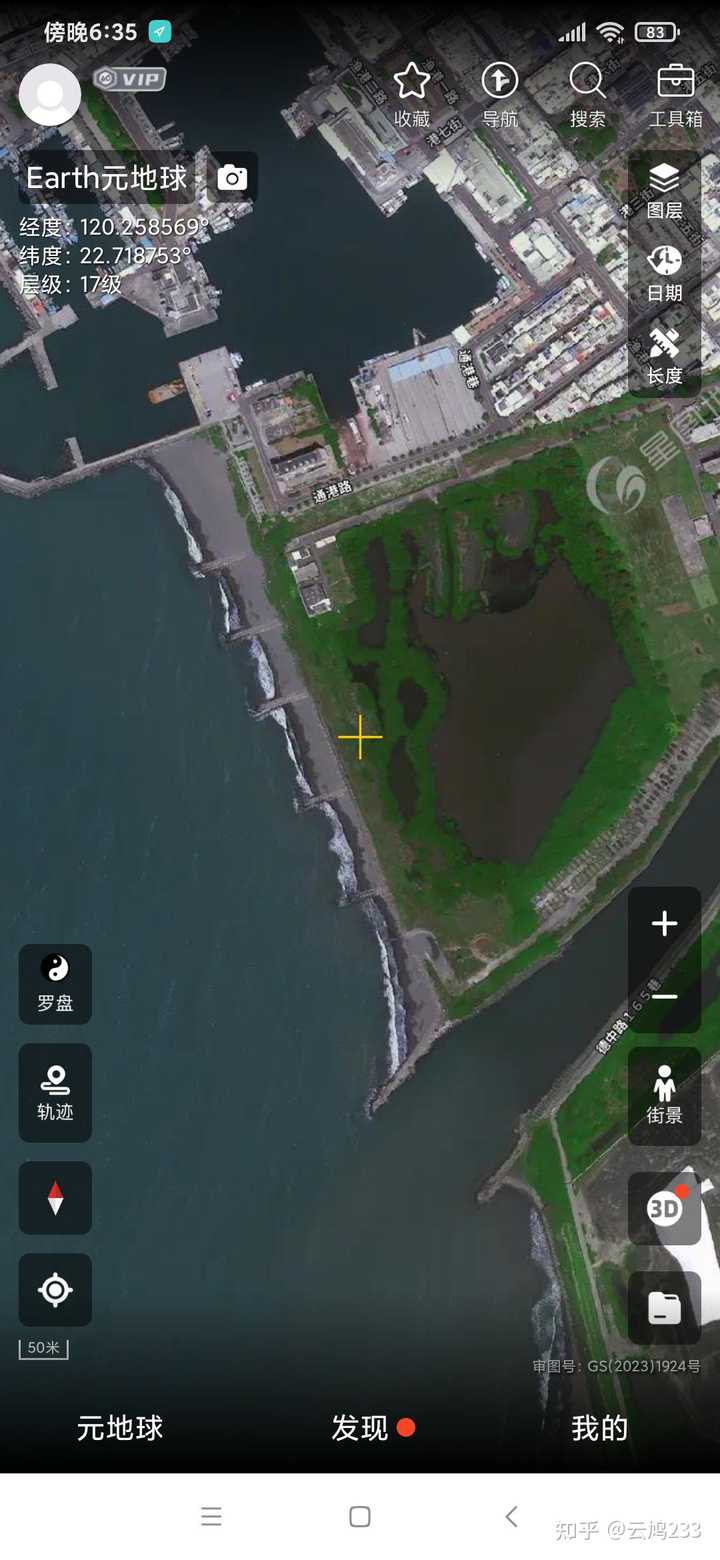This screenshot has height=1560, width=720.
Task: Open the profile avatar
Action: pyautogui.click(x=50, y=95)
